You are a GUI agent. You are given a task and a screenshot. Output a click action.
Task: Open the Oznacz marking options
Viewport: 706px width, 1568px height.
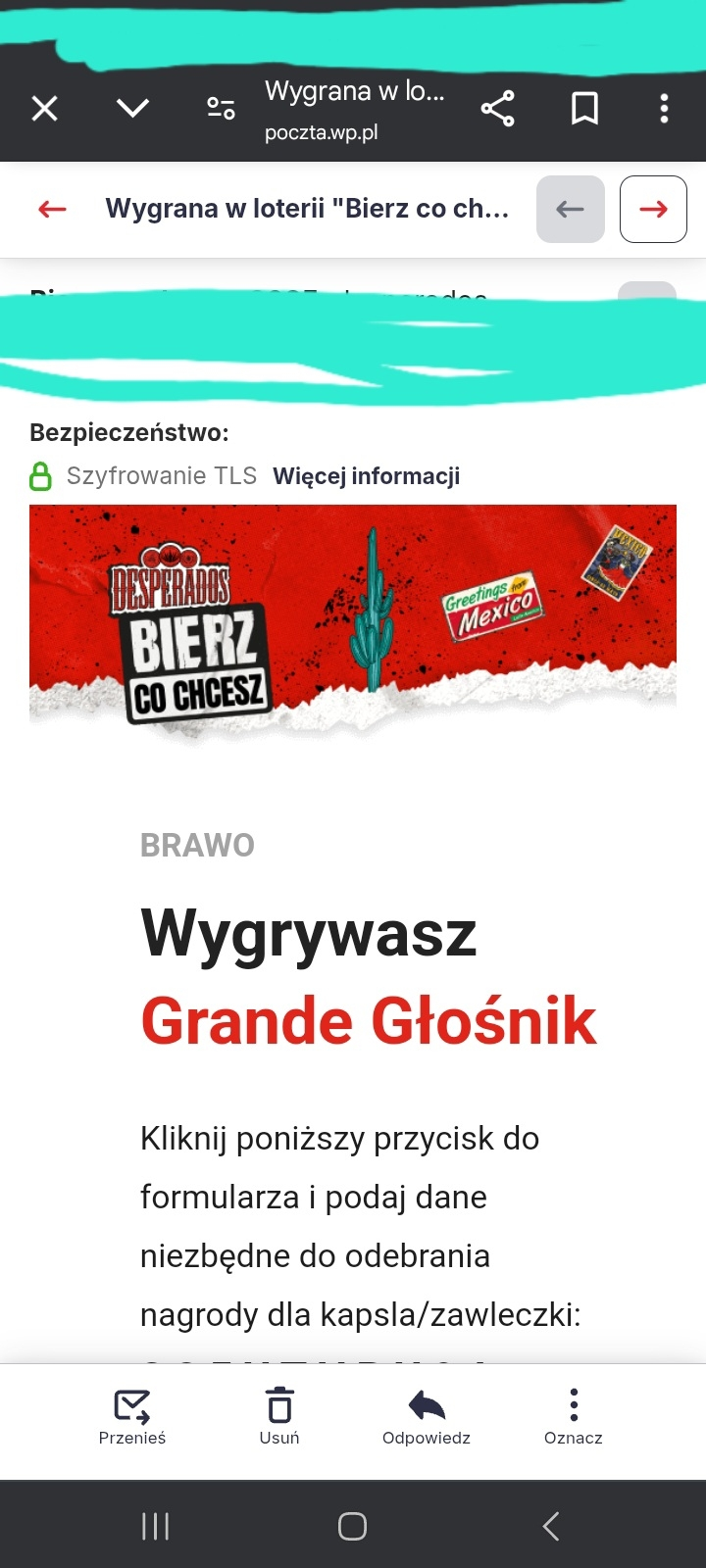point(574,1417)
